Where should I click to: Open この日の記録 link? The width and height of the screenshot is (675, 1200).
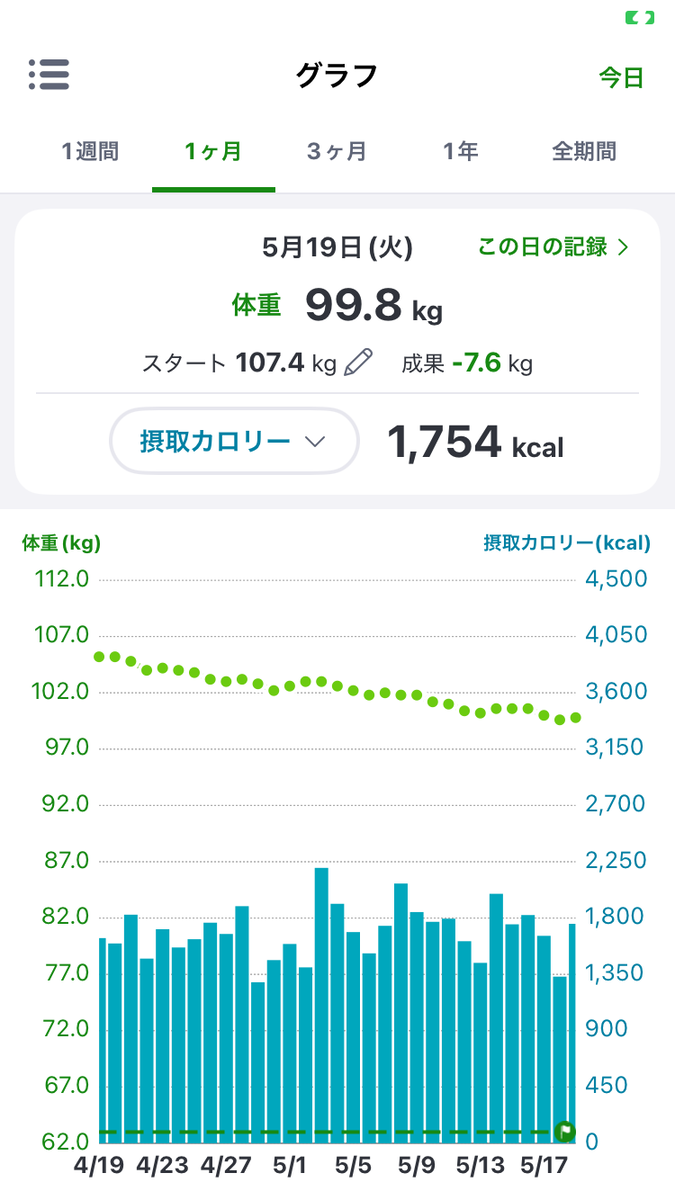pyautogui.click(x=554, y=247)
